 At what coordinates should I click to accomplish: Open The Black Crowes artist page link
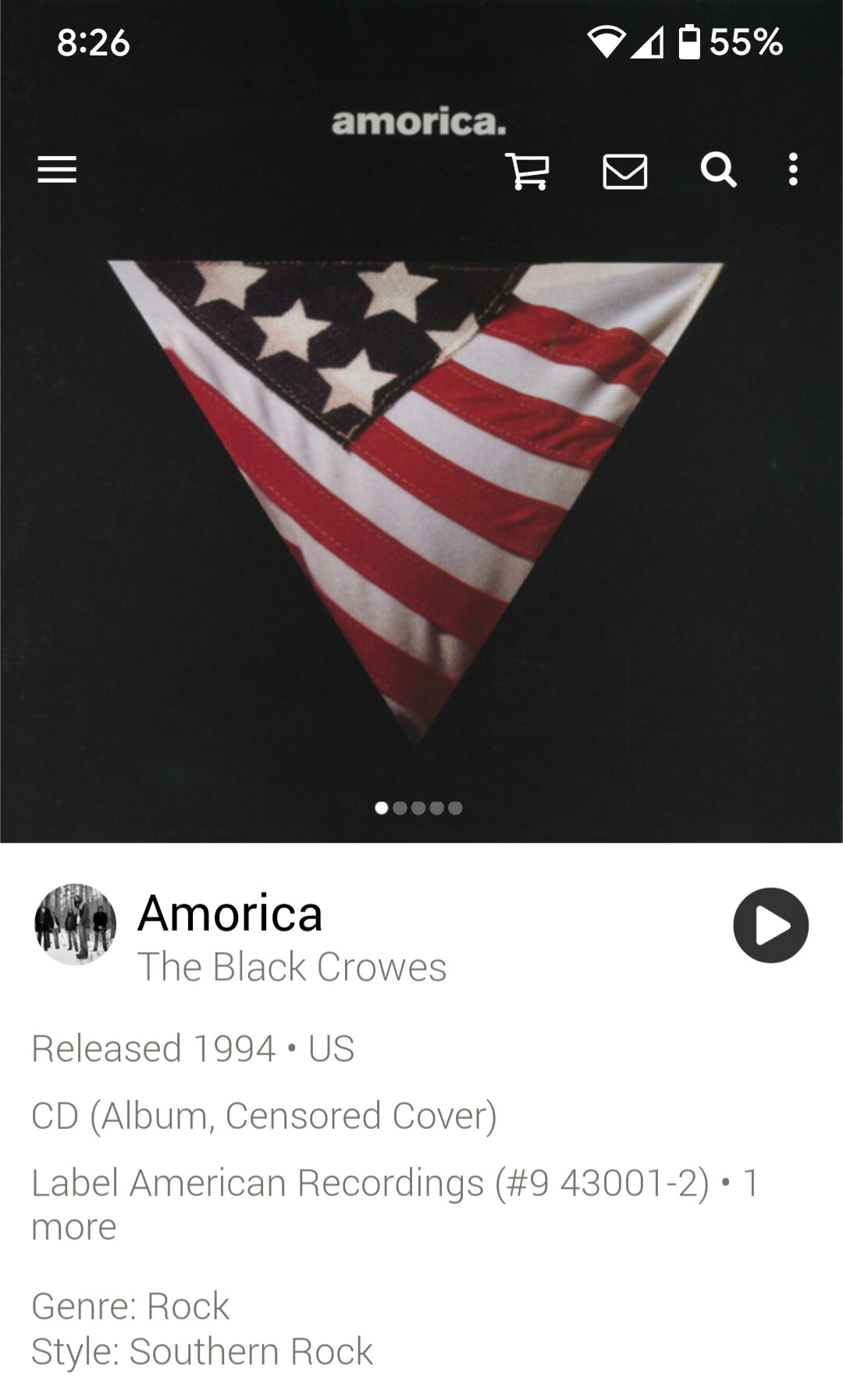point(292,967)
